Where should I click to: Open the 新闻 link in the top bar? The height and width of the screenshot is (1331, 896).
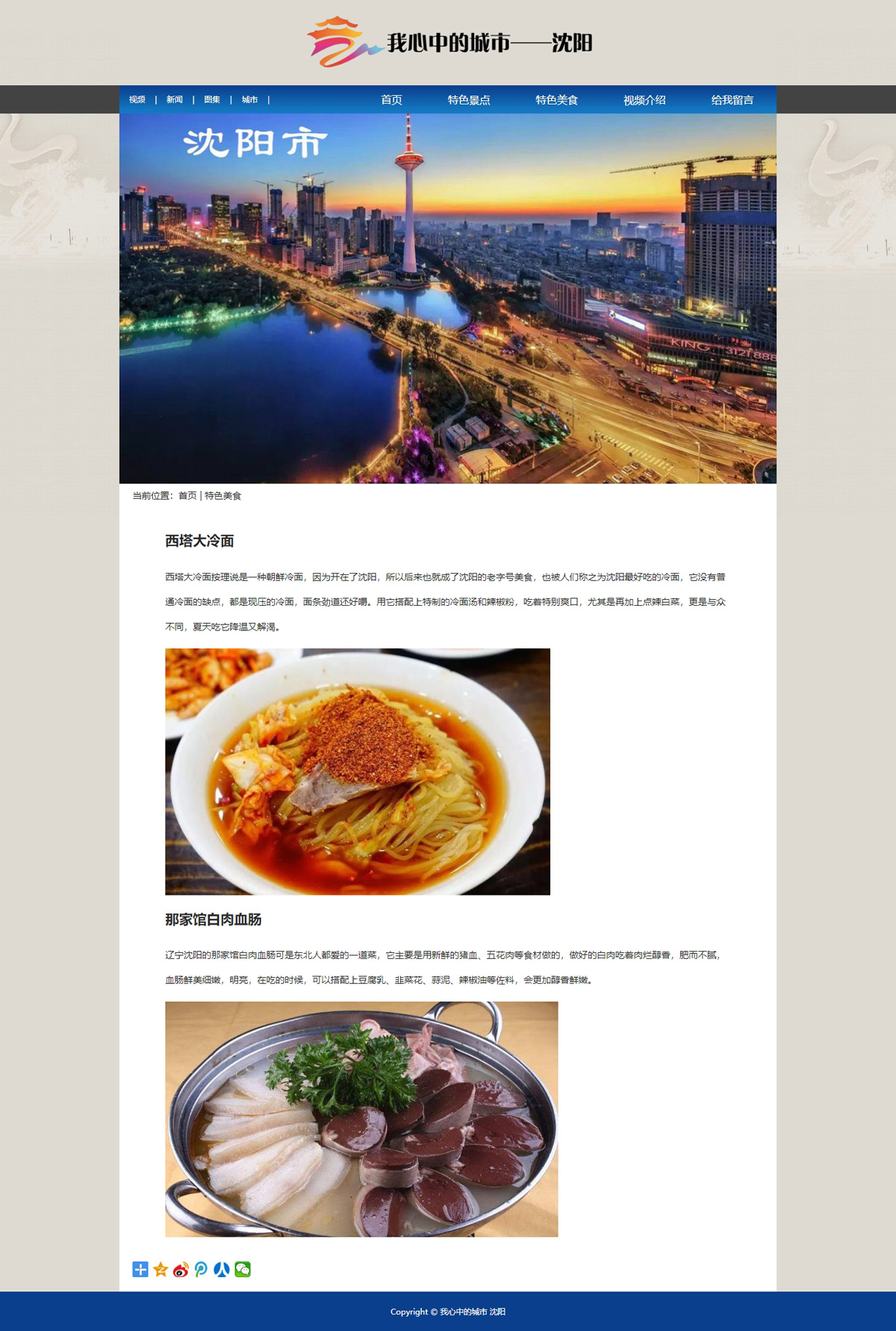[x=175, y=100]
